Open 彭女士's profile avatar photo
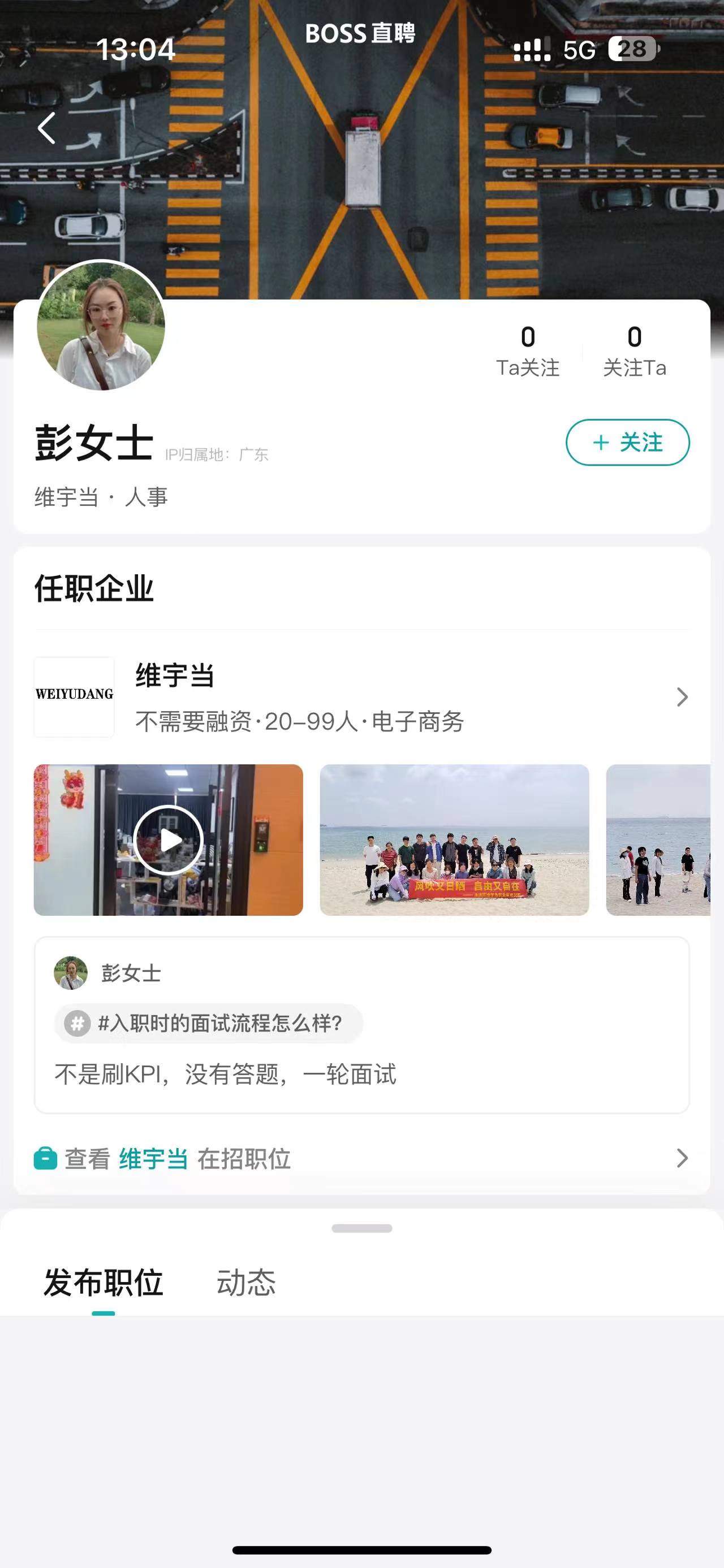Image resolution: width=724 pixels, height=1568 pixels. pos(101,325)
